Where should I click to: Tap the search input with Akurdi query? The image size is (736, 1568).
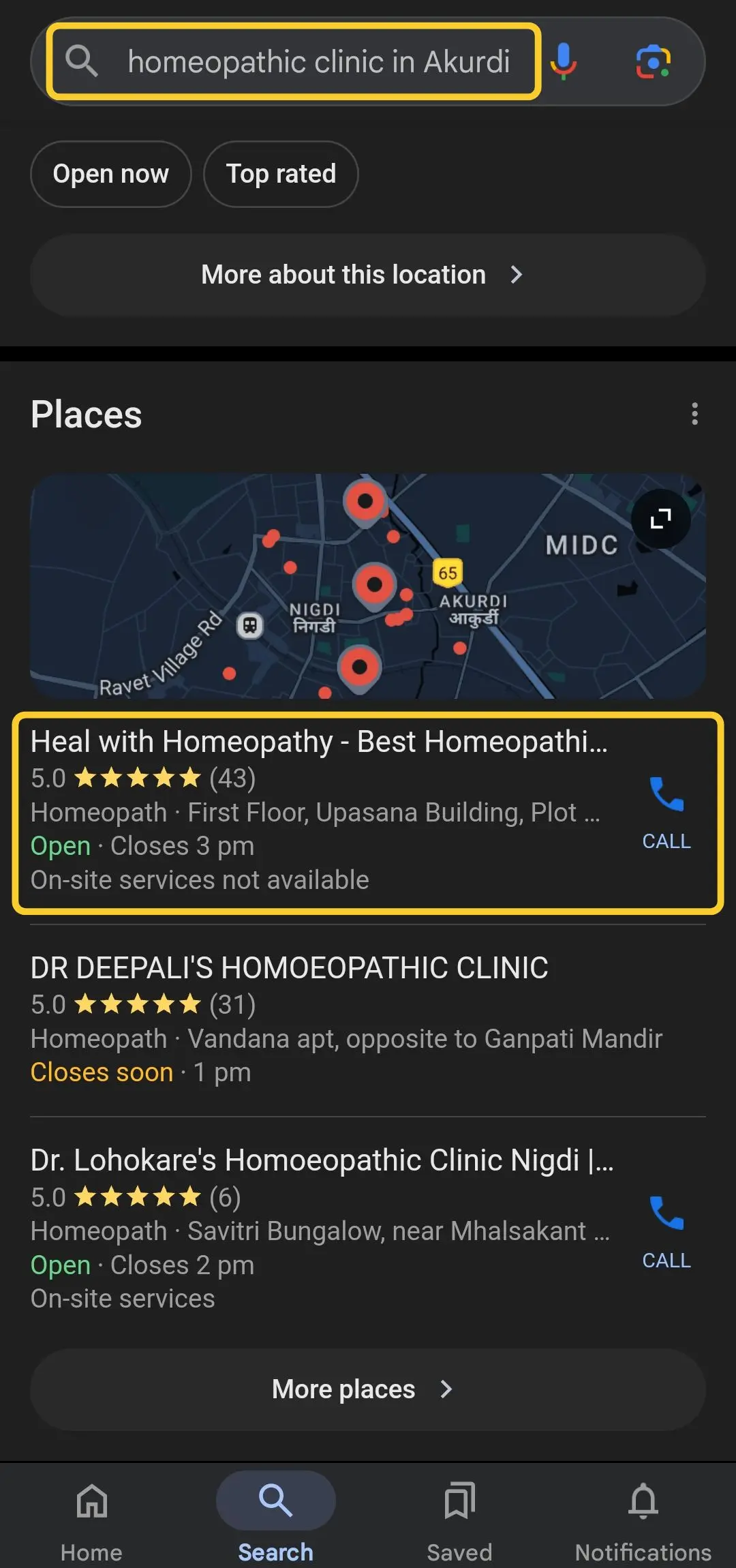[319, 61]
